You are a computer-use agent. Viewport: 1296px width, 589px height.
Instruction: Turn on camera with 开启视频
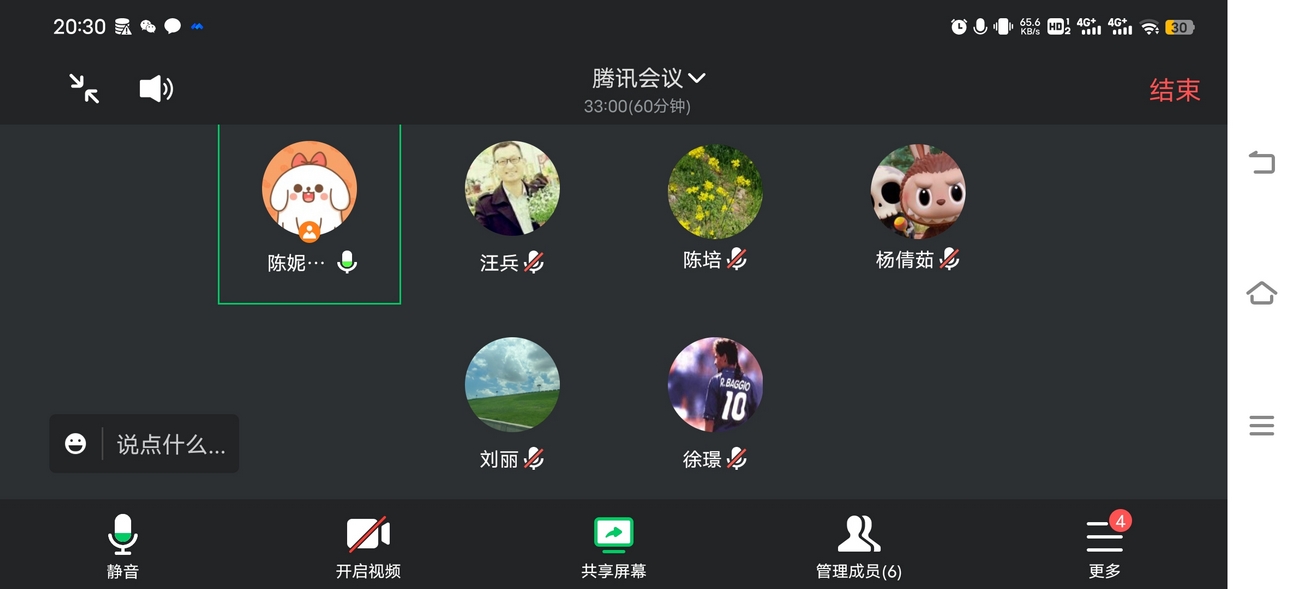tap(368, 546)
